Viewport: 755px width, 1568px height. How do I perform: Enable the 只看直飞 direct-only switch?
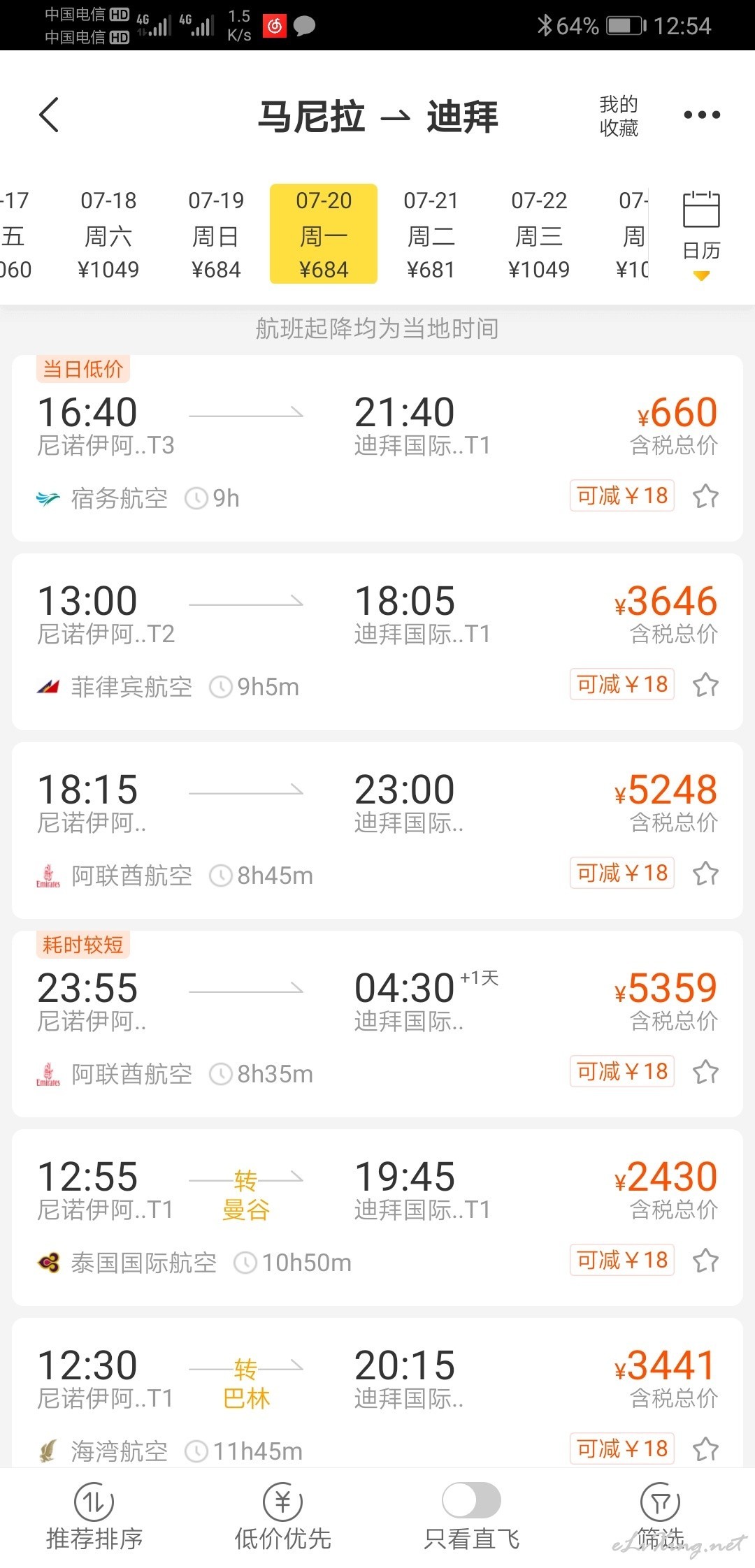[472, 1500]
